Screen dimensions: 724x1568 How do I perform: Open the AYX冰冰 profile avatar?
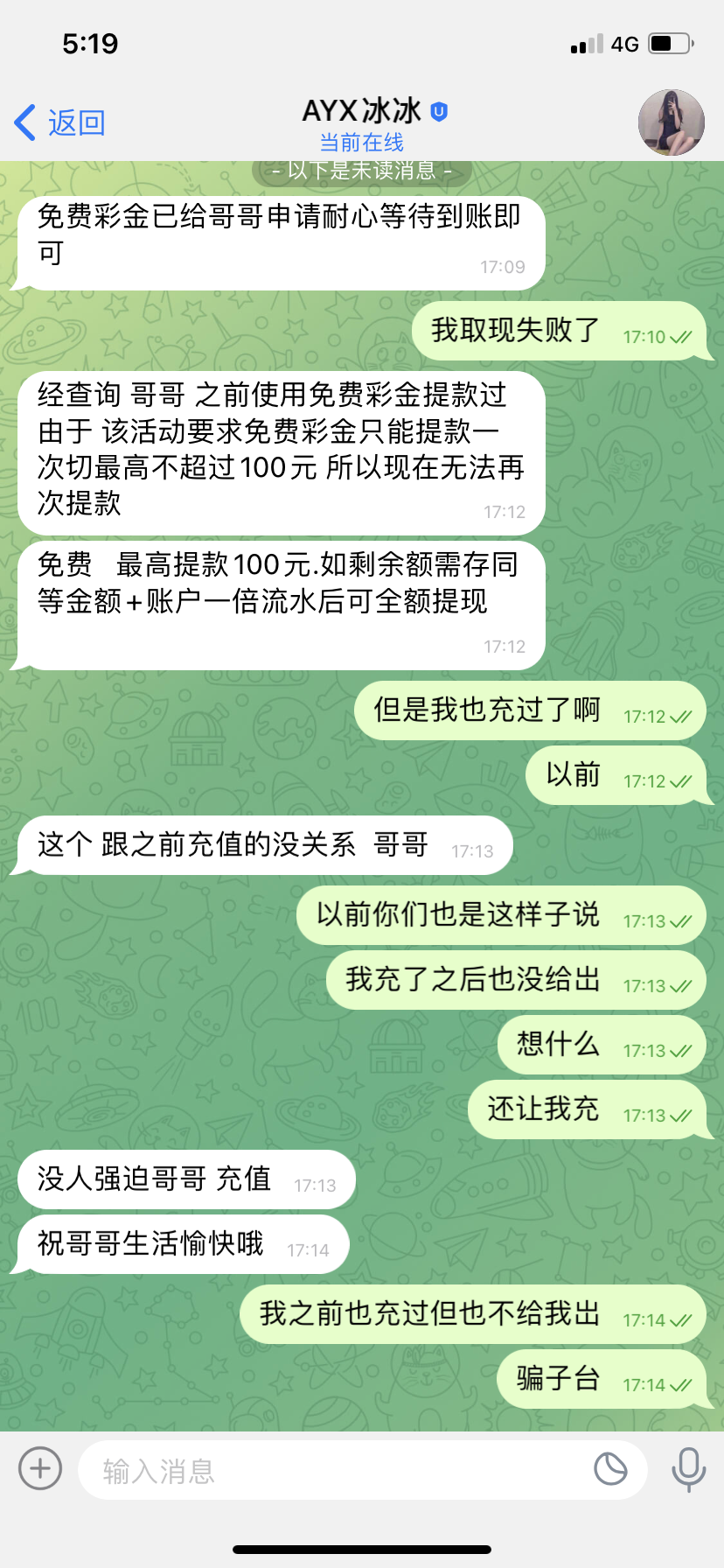(x=671, y=122)
